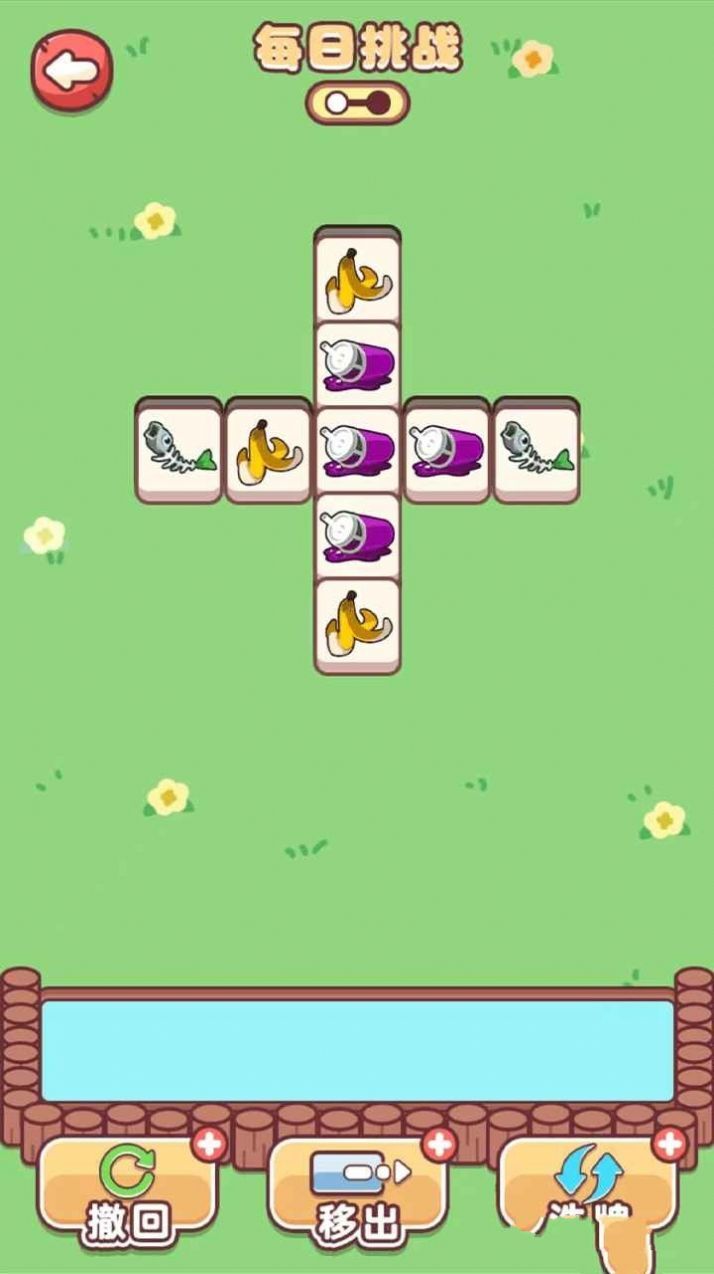Pick the fish bone tile on the right end
The image size is (714, 1274).
pyautogui.click(x=537, y=450)
